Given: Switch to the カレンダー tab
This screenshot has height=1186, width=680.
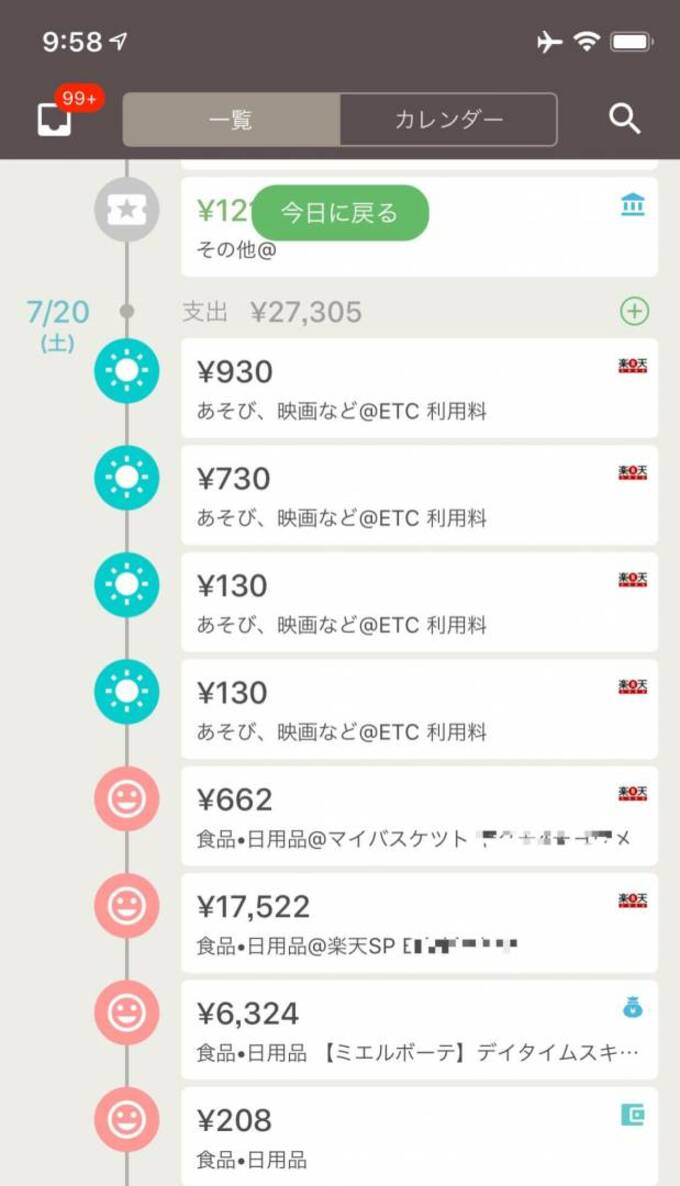Looking at the screenshot, I should [448, 120].
